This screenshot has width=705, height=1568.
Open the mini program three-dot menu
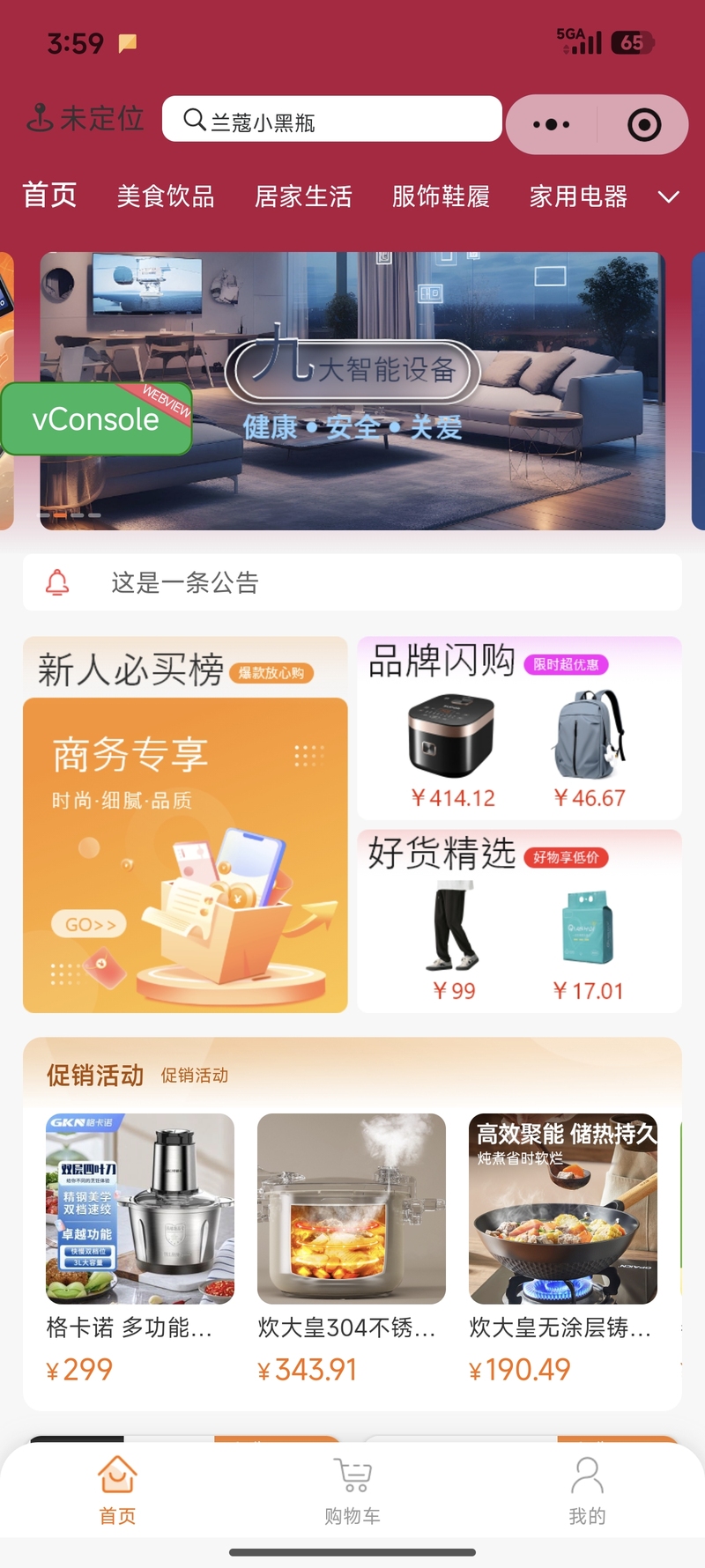pos(552,125)
